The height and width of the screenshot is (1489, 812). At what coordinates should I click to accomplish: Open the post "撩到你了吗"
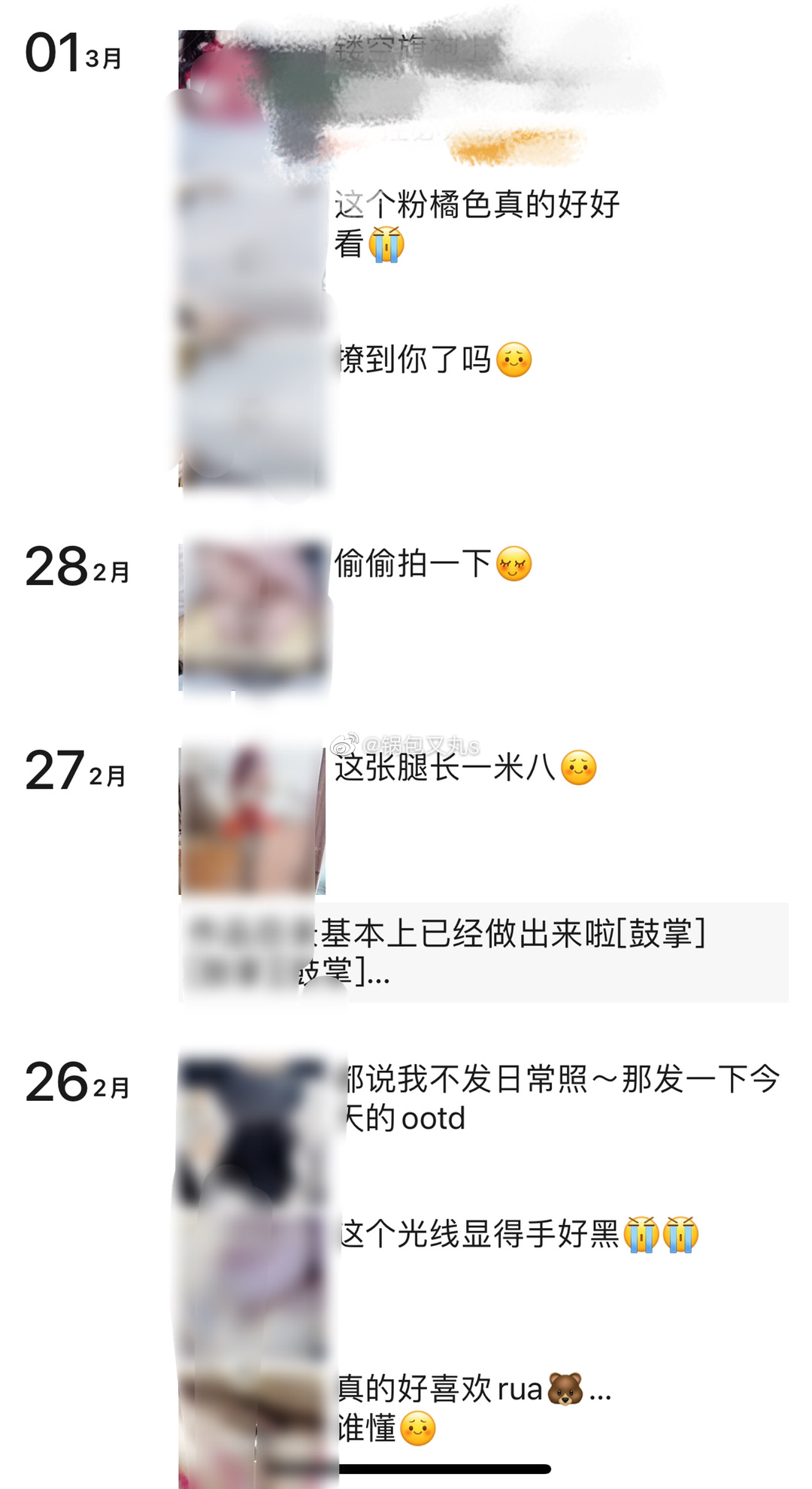click(x=433, y=359)
